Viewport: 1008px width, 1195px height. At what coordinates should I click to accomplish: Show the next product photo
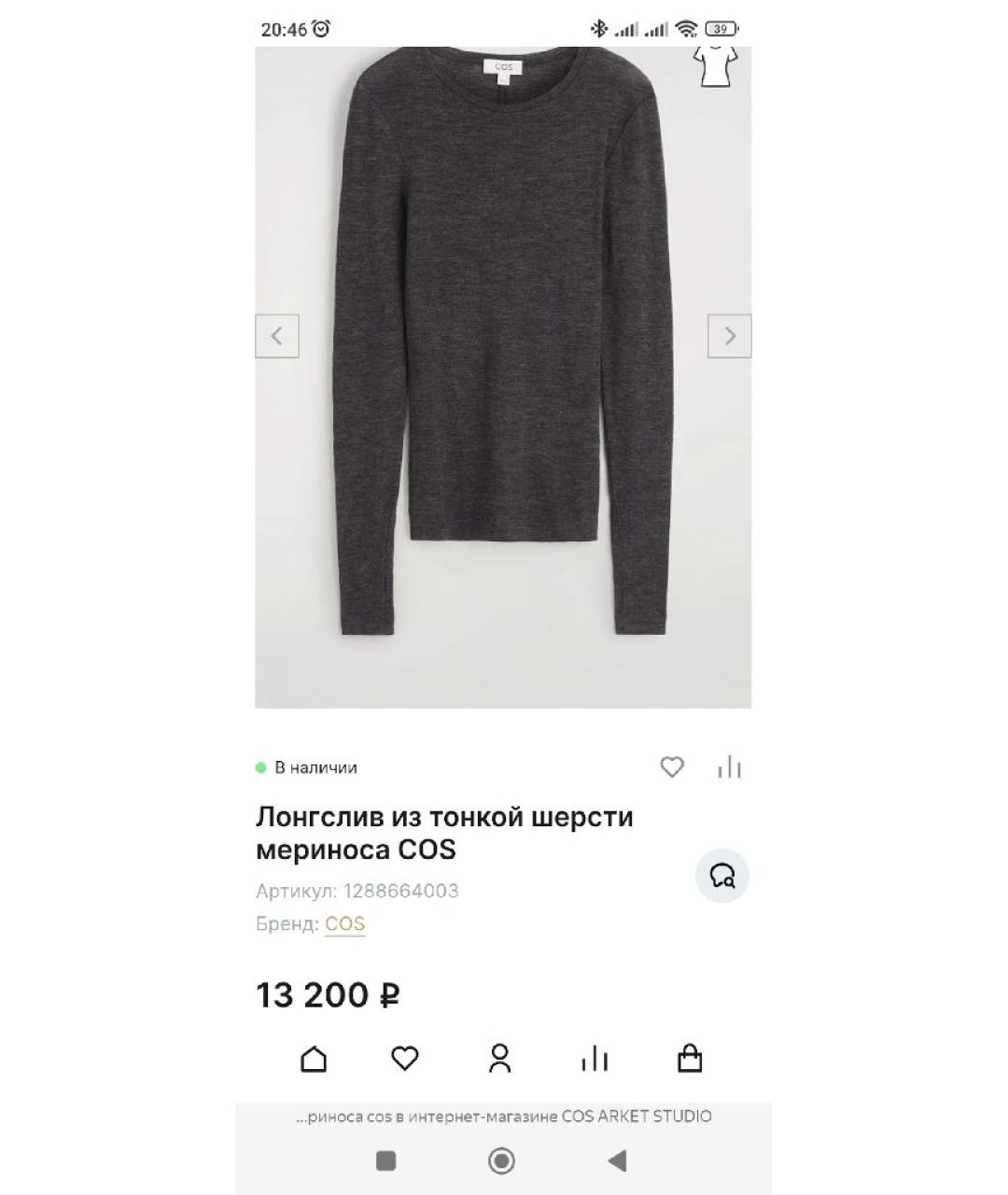(729, 336)
